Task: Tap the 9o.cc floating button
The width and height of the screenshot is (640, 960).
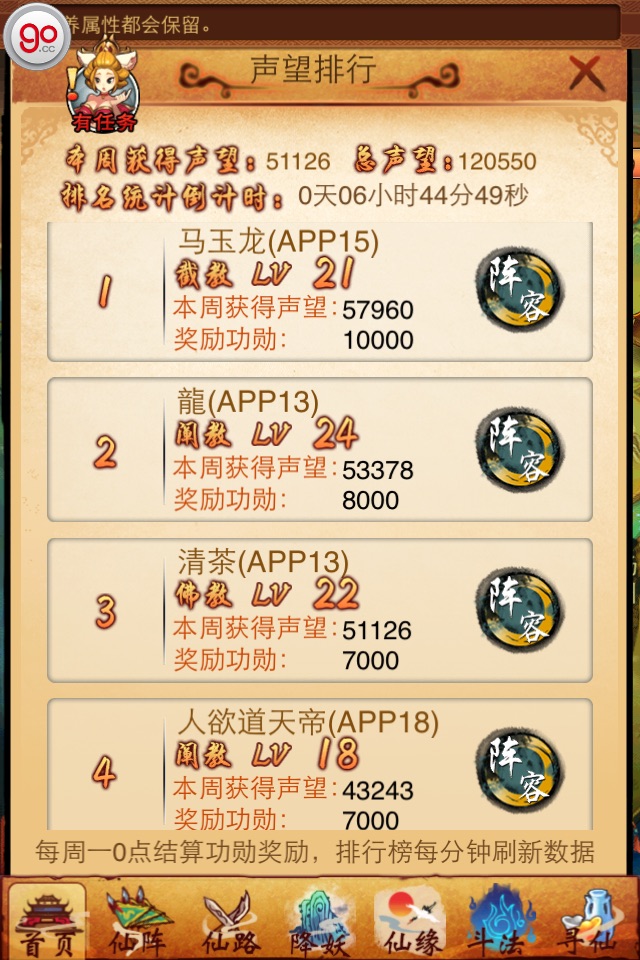Action: click(36, 36)
